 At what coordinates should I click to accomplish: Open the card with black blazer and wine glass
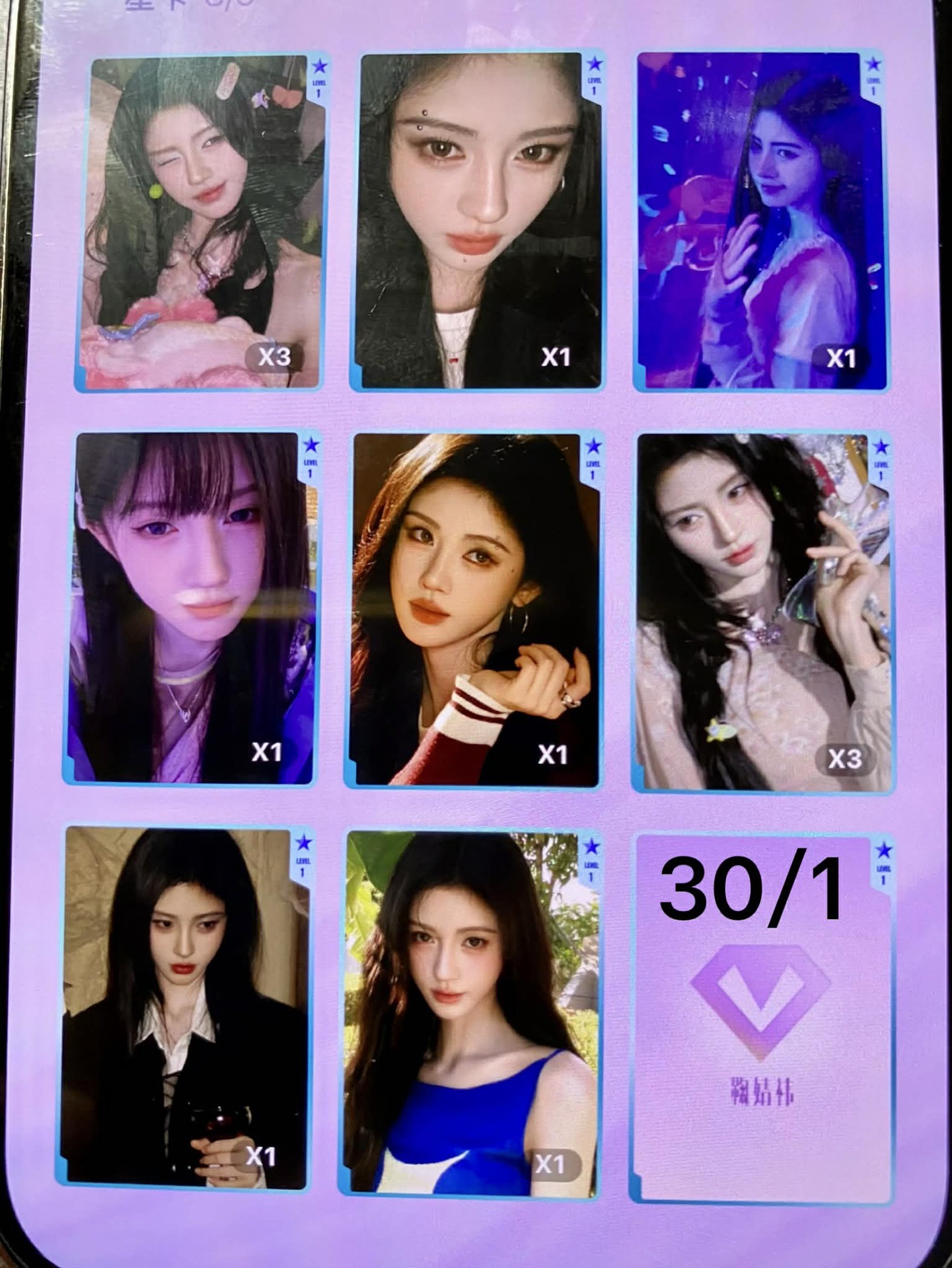click(x=185, y=1008)
